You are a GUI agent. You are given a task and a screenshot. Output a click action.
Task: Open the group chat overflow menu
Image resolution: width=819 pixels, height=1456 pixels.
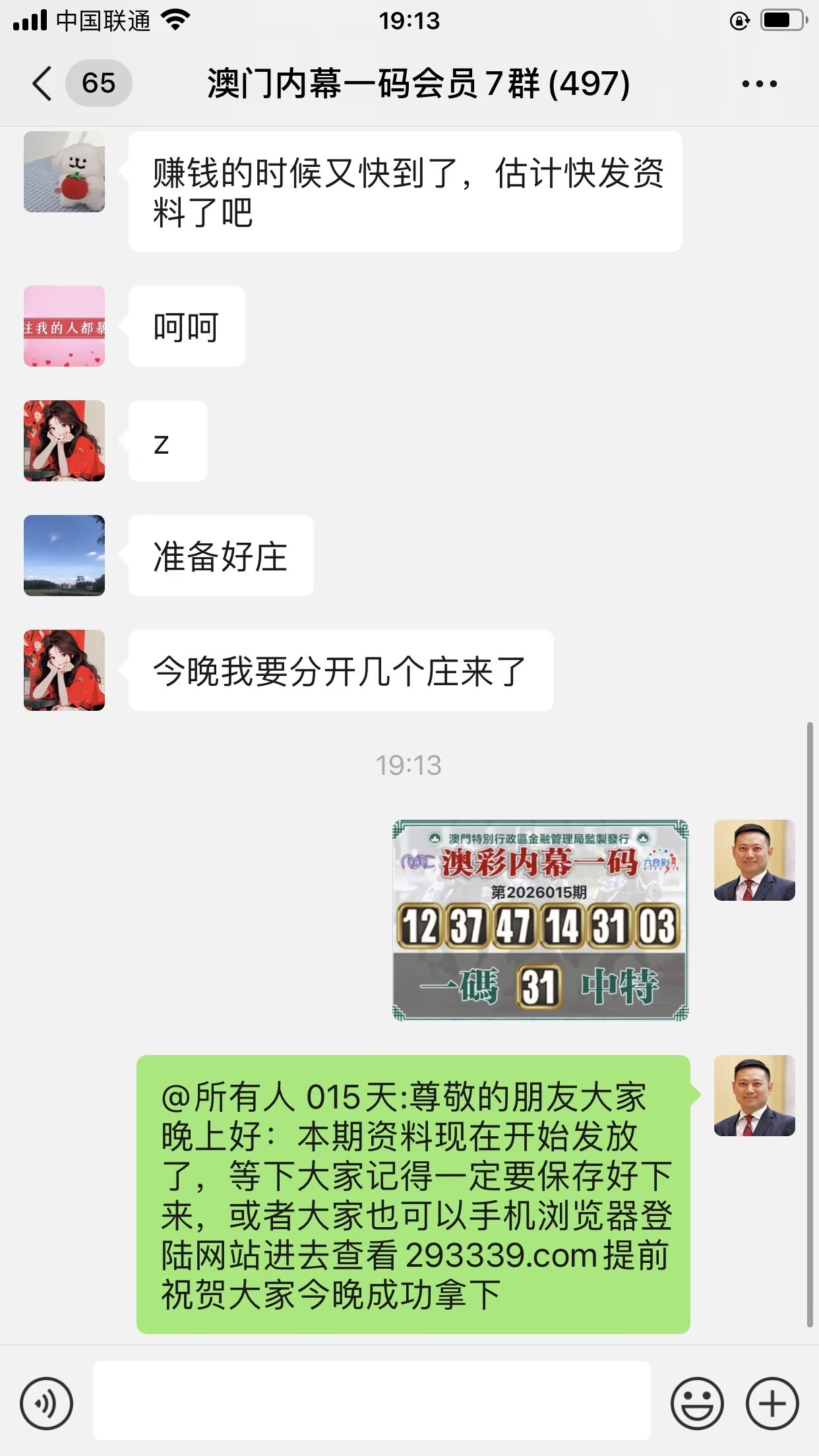coord(759,84)
